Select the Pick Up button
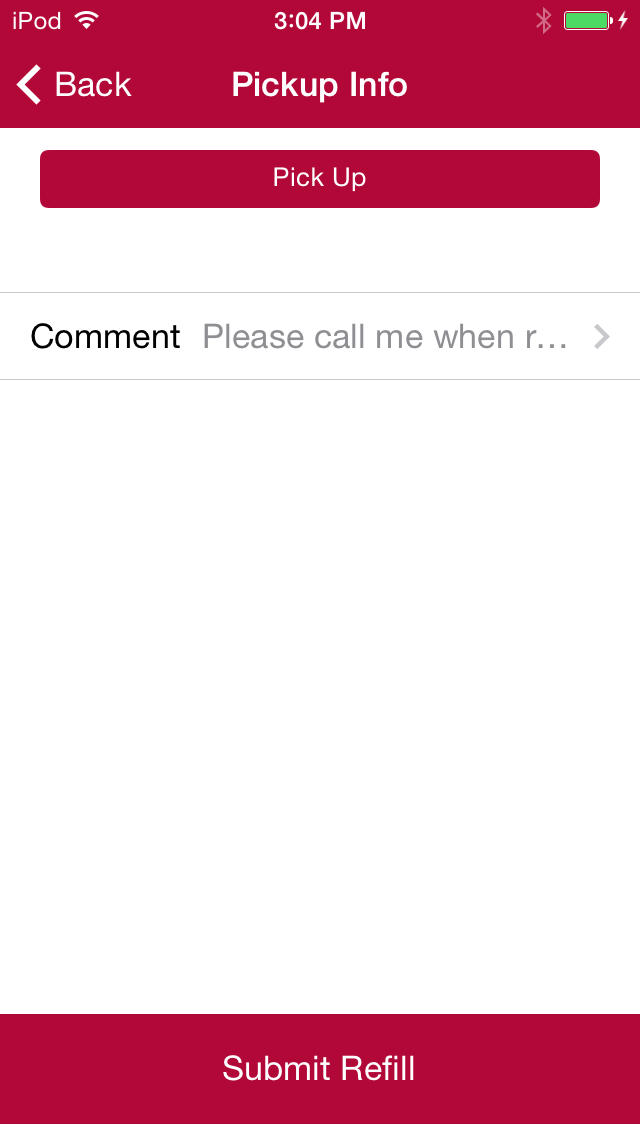The height and width of the screenshot is (1136, 640). (x=320, y=179)
